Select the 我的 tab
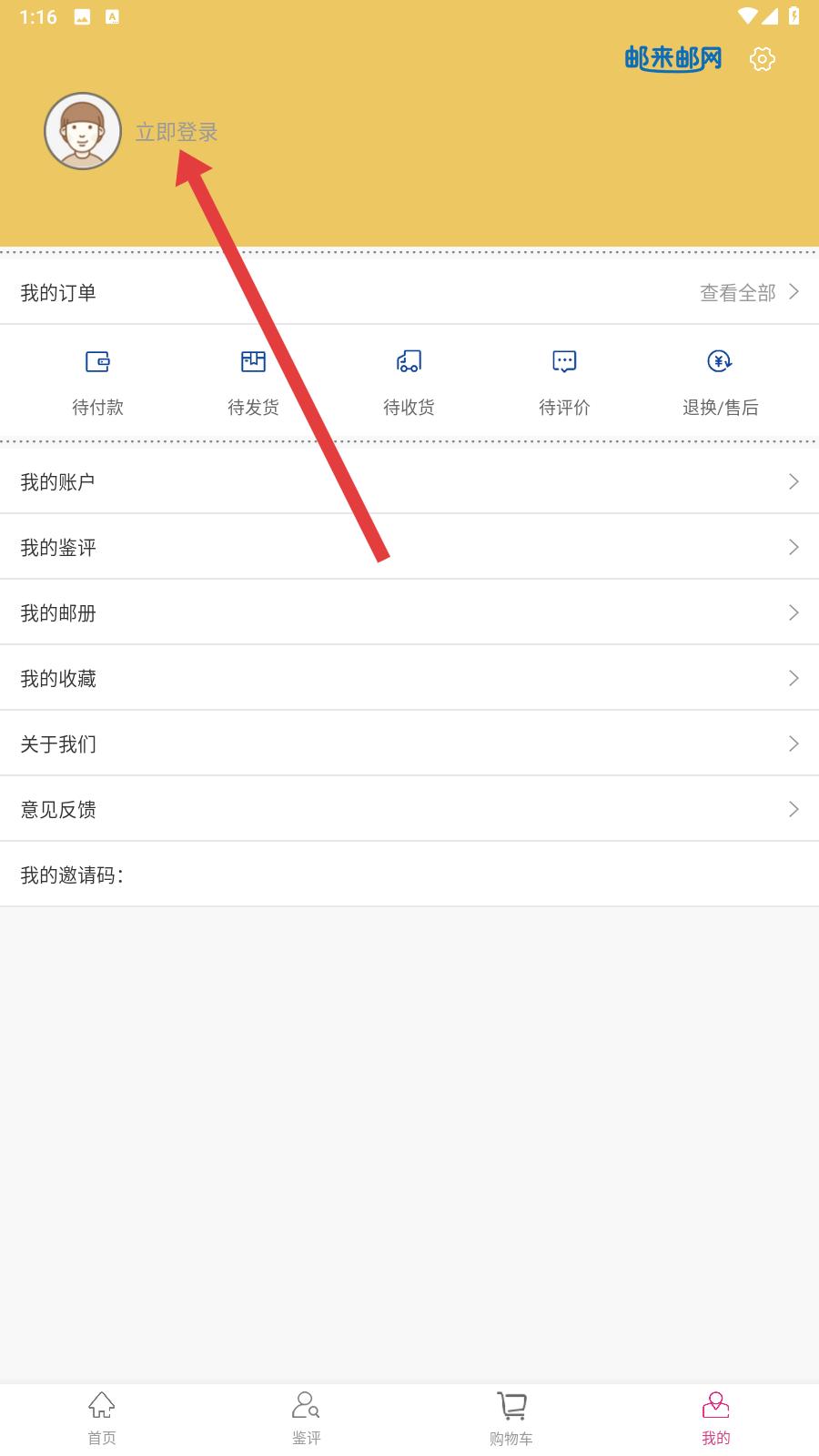The width and height of the screenshot is (819, 1456). tap(716, 1418)
